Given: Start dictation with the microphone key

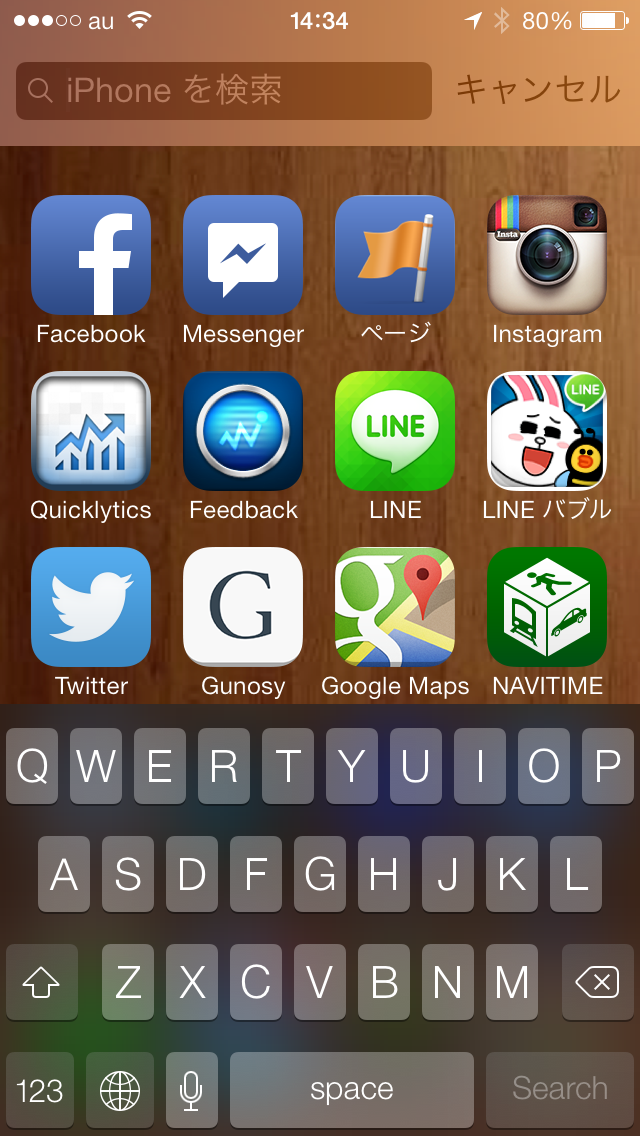Looking at the screenshot, I should 191,1089.
